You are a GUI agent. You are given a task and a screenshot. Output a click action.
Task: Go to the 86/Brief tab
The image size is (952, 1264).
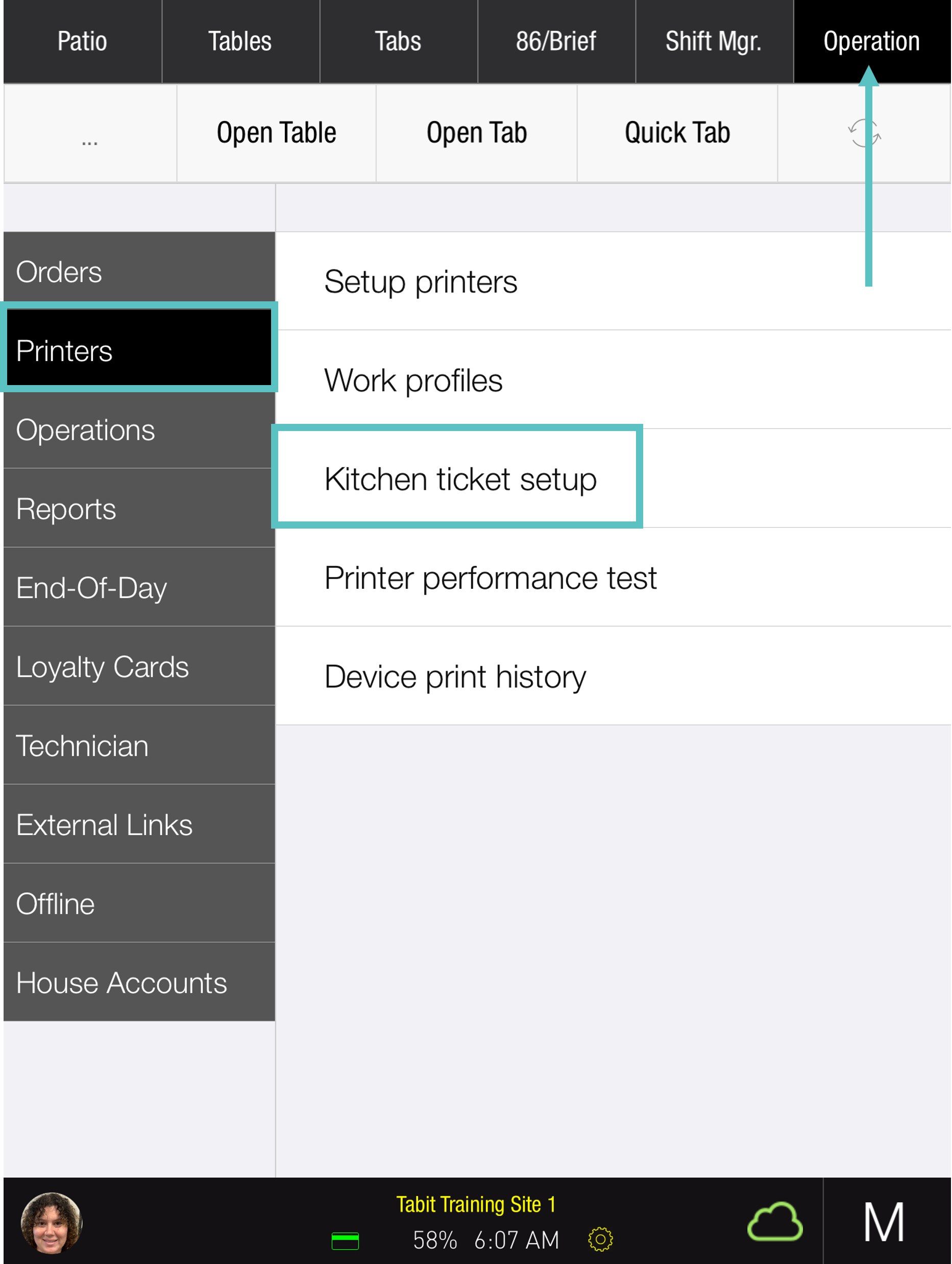556,41
